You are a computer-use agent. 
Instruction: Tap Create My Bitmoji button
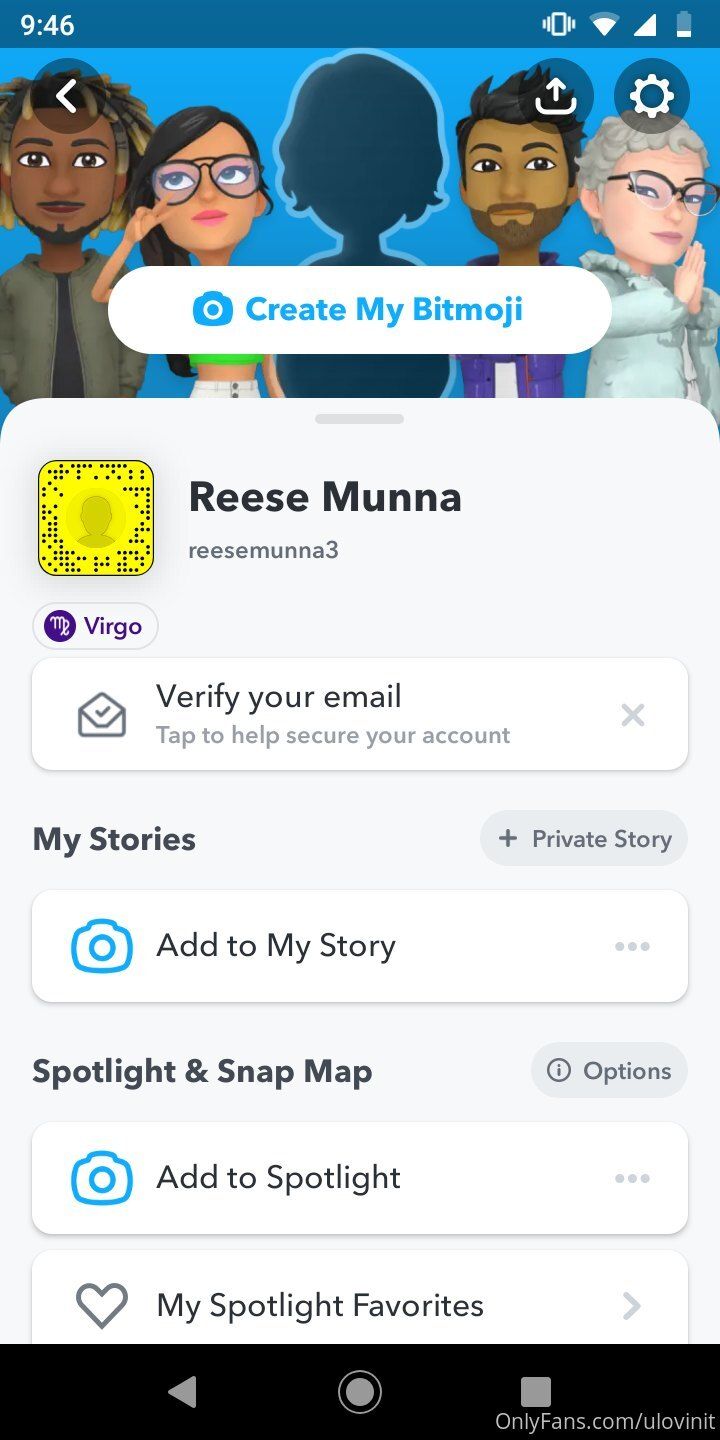(360, 309)
